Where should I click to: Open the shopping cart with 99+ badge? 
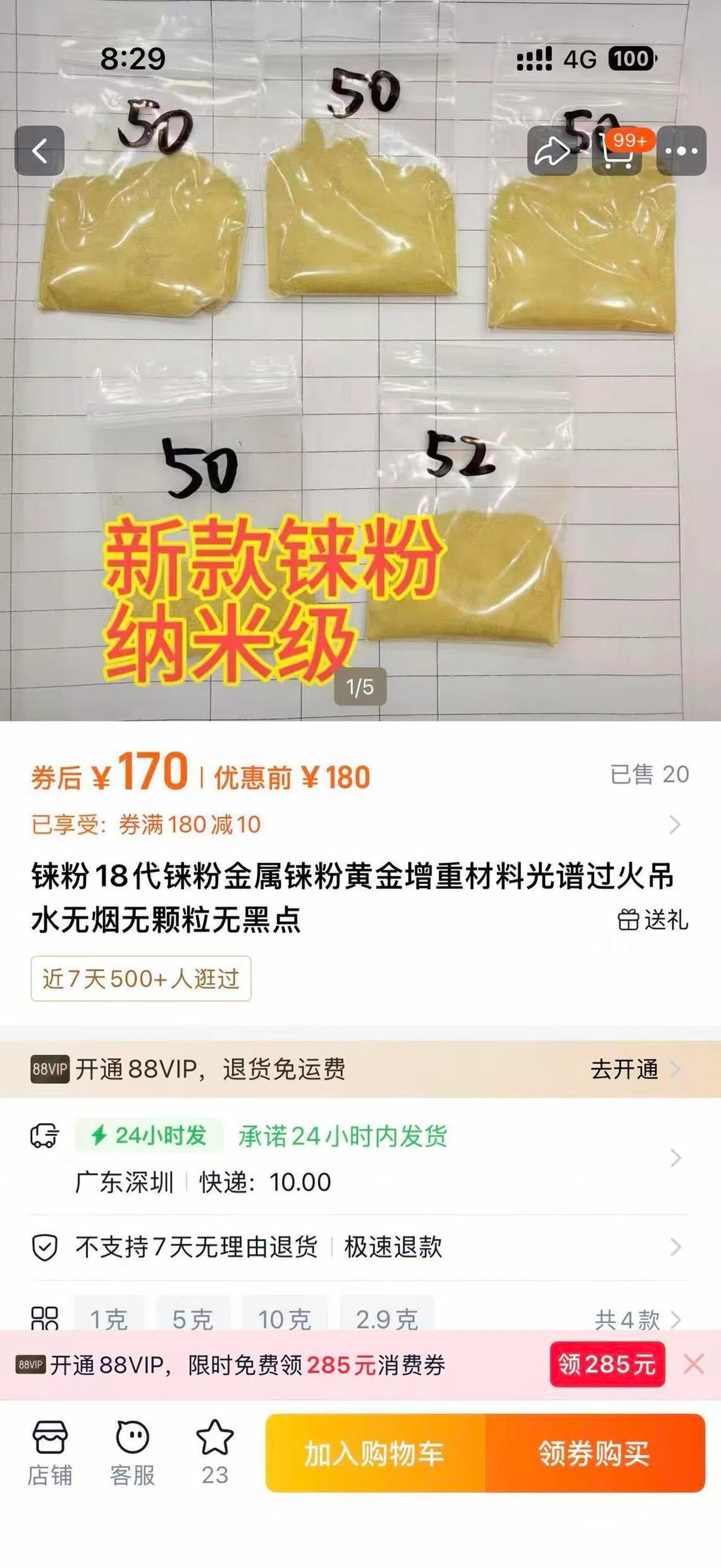click(618, 151)
